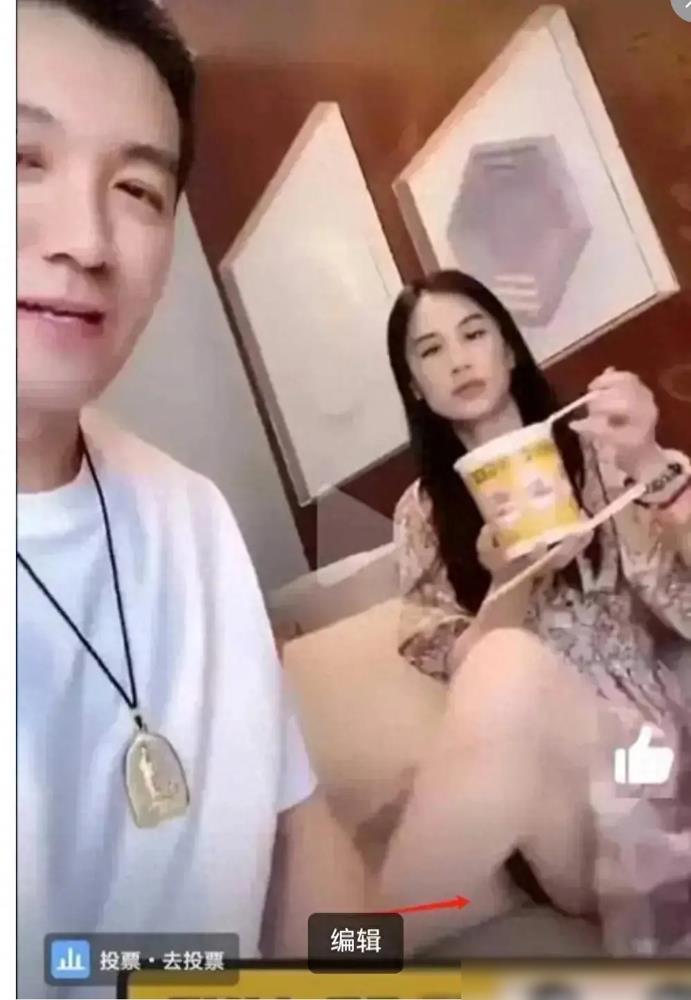
Task: Open the 投票·去投票 voting chip
Action: point(142,961)
